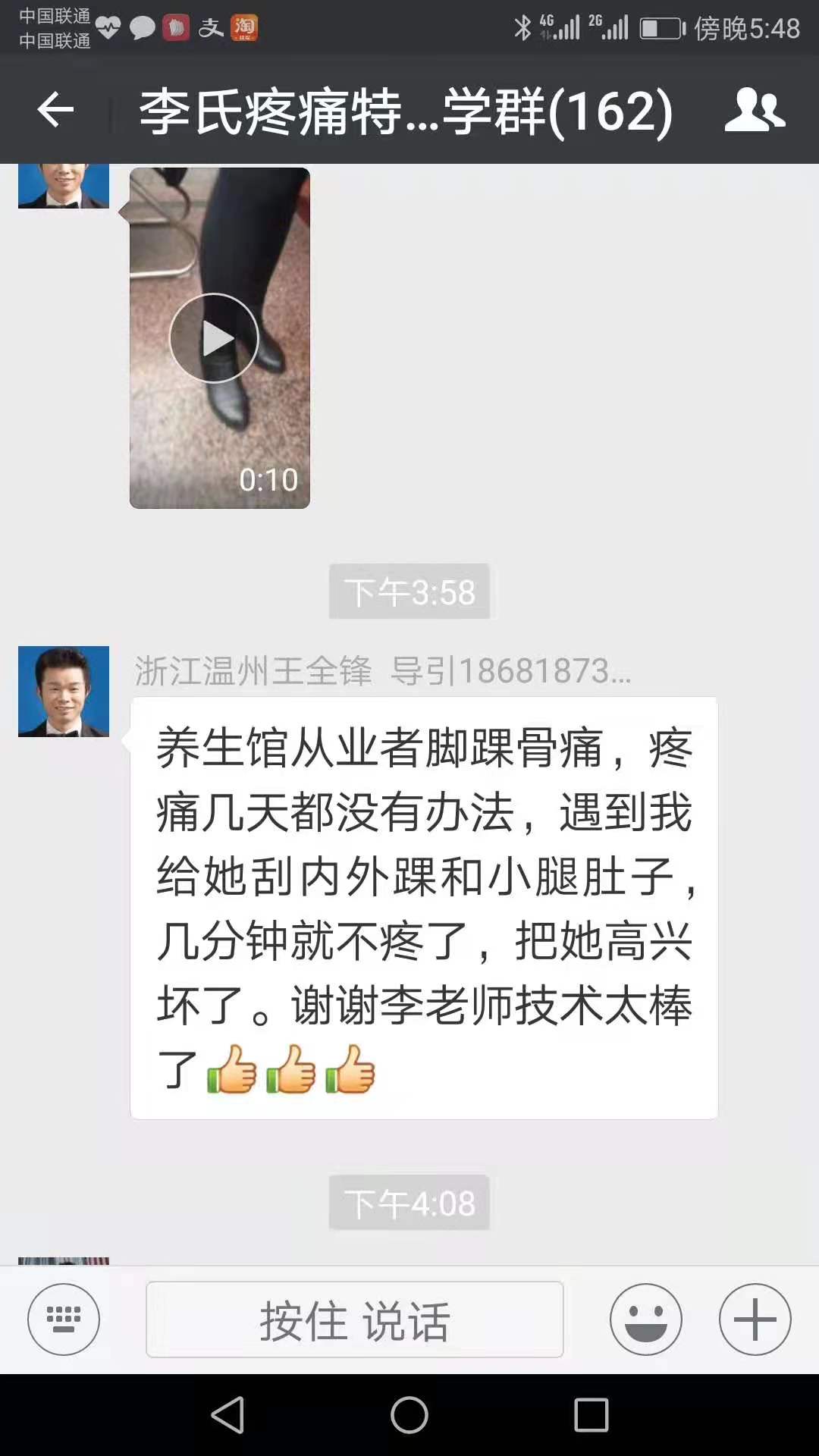Image resolution: width=819 pixels, height=1456 pixels.
Task: Open the emoji sticker panel
Action: [646, 1319]
